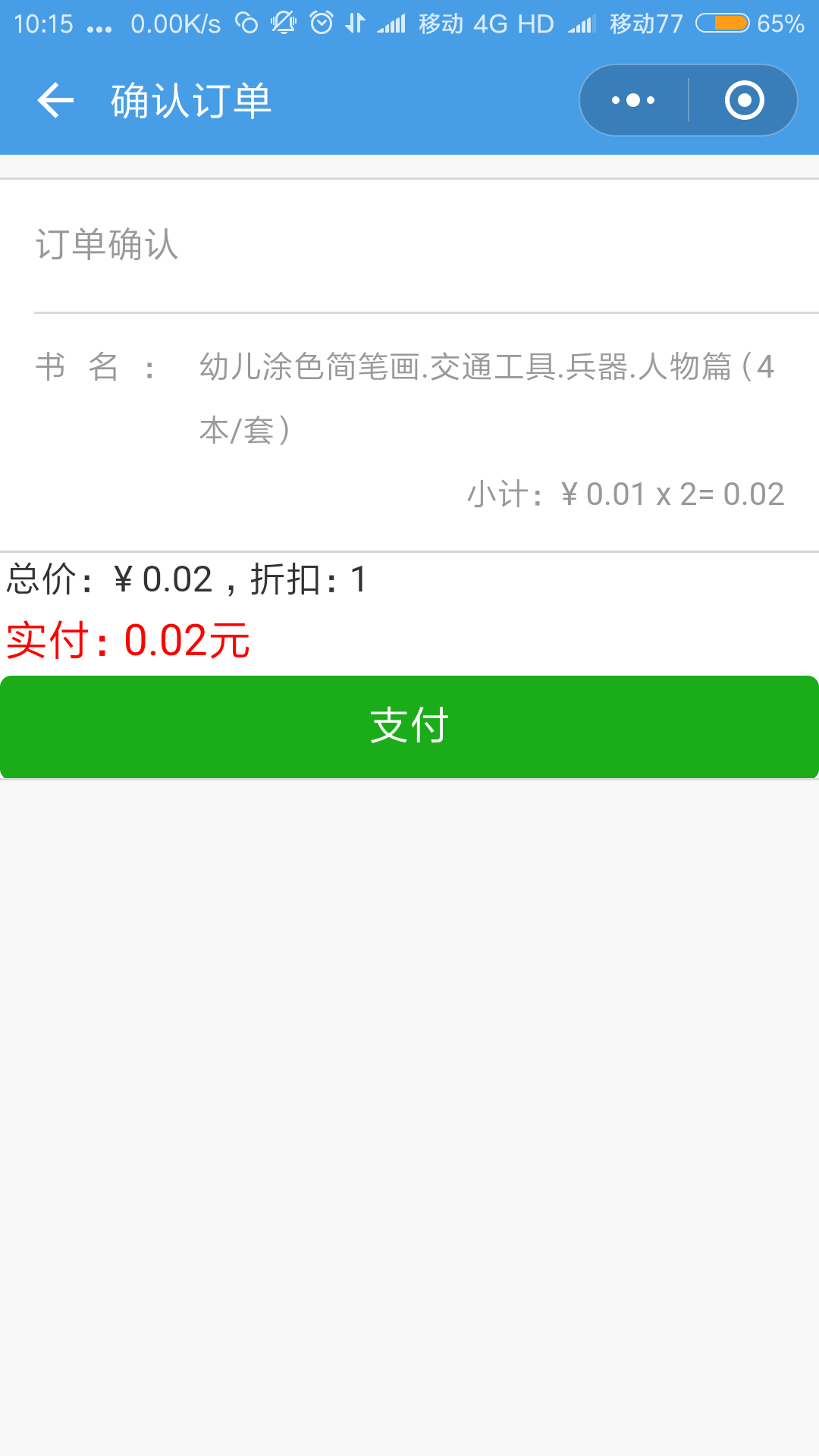The image size is (819, 1456).
Task: Close the mini program via circle icon
Action: [744, 100]
